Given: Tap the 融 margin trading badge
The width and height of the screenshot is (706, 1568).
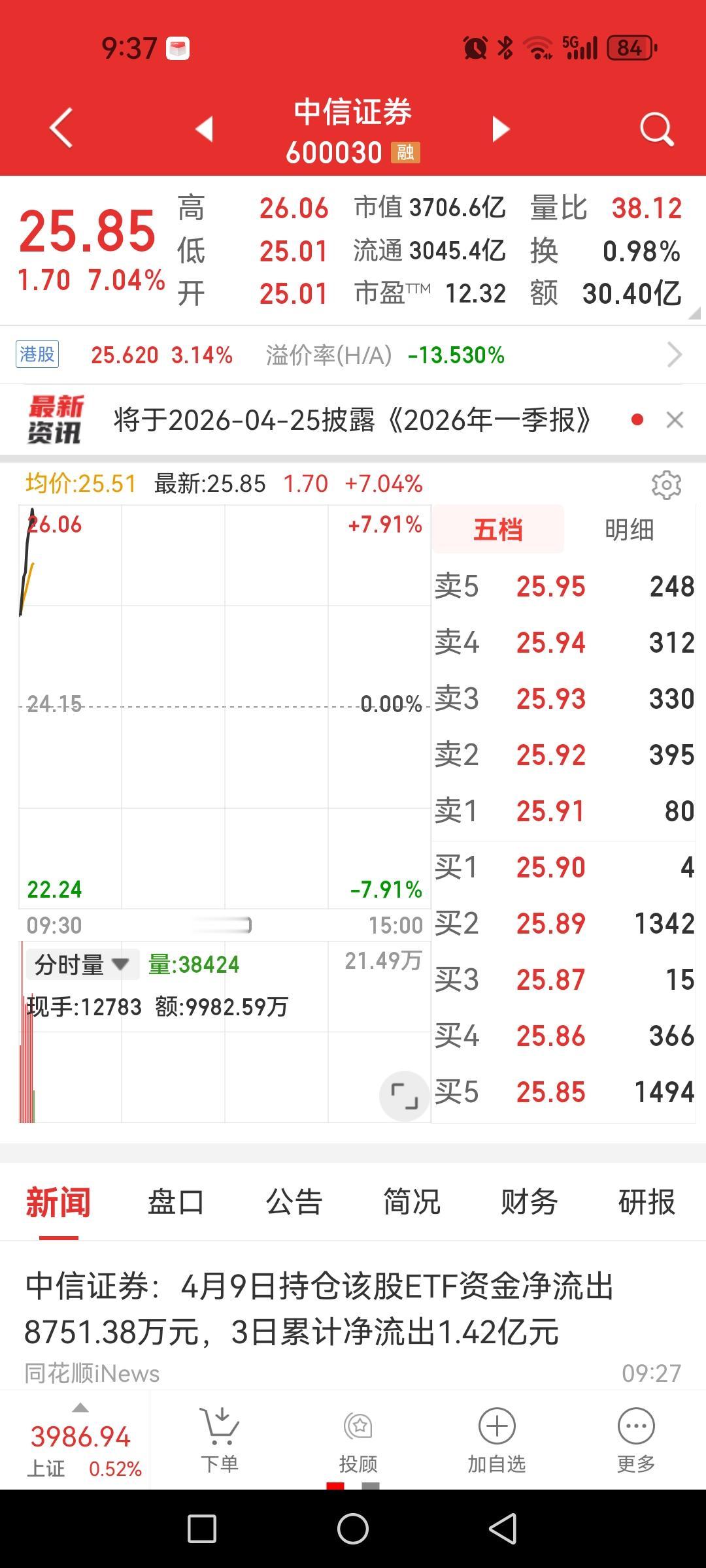Looking at the screenshot, I should (405, 154).
